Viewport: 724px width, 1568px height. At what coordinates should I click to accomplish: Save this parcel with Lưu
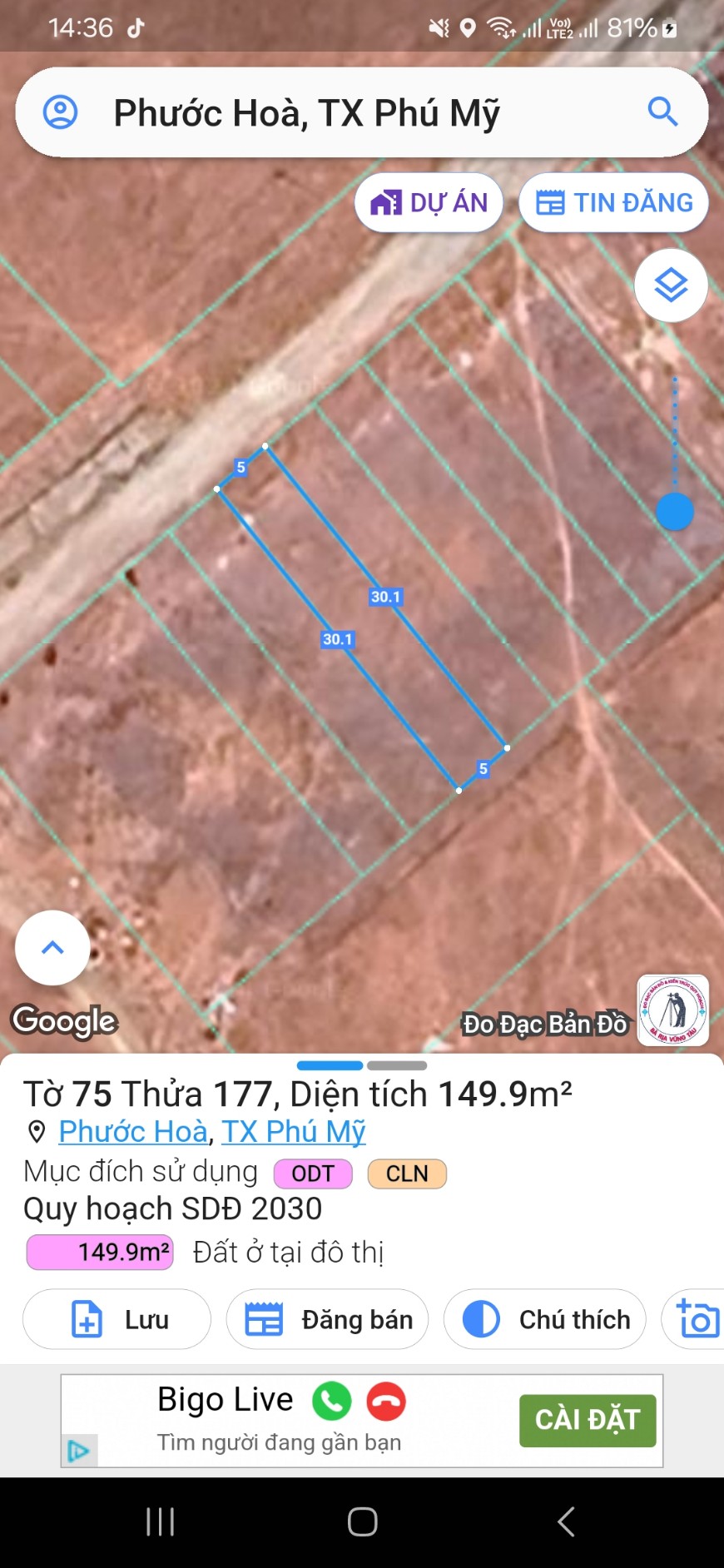point(117,1319)
